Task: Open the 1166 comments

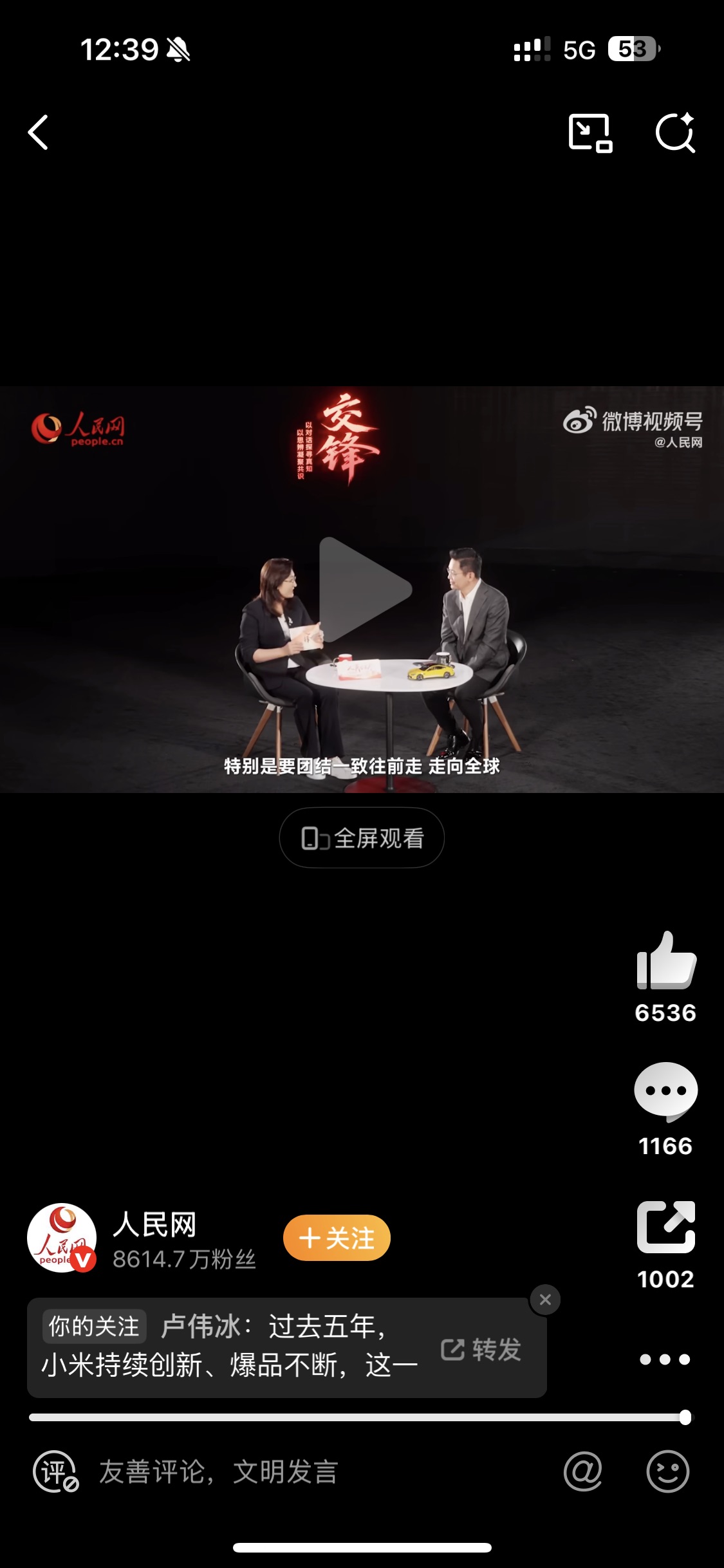Action: click(666, 1091)
